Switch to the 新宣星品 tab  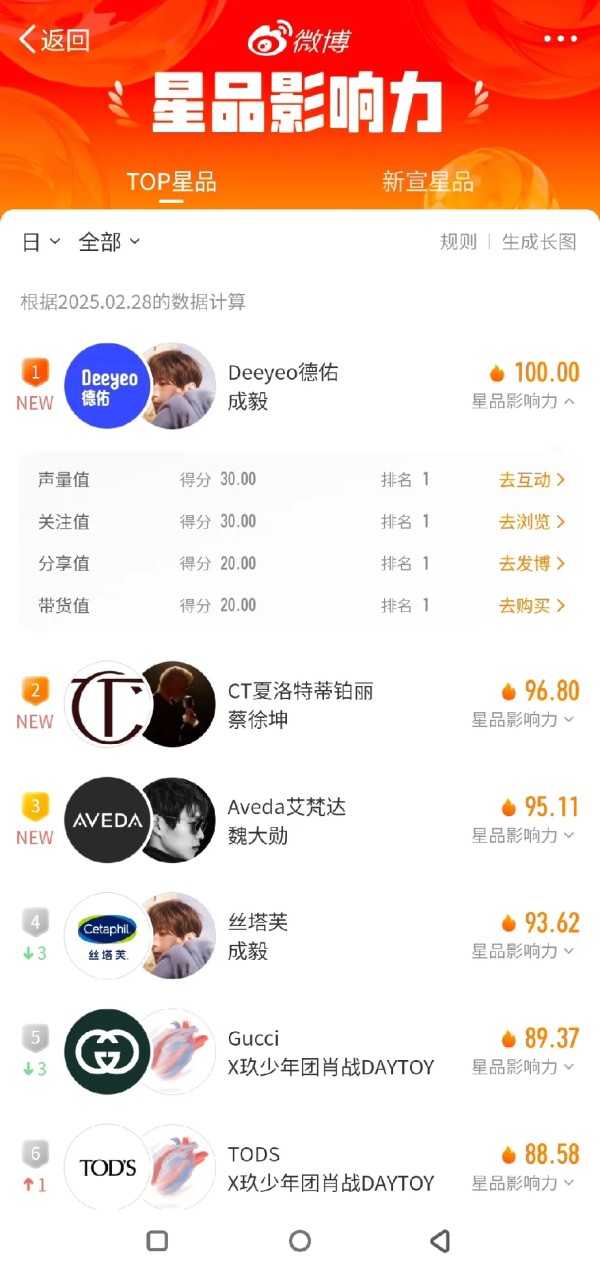click(427, 182)
